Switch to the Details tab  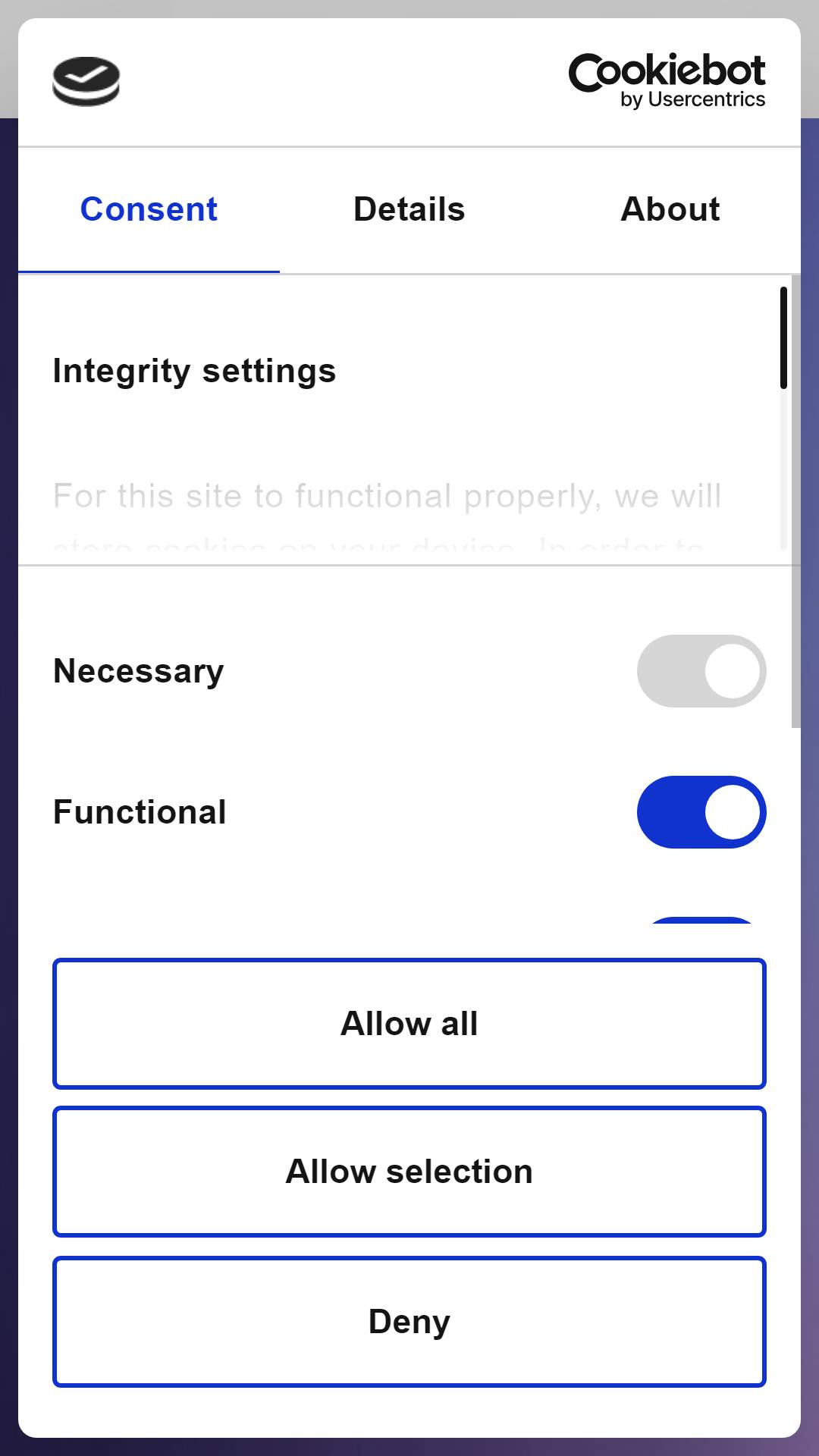(x=409, y=210)
